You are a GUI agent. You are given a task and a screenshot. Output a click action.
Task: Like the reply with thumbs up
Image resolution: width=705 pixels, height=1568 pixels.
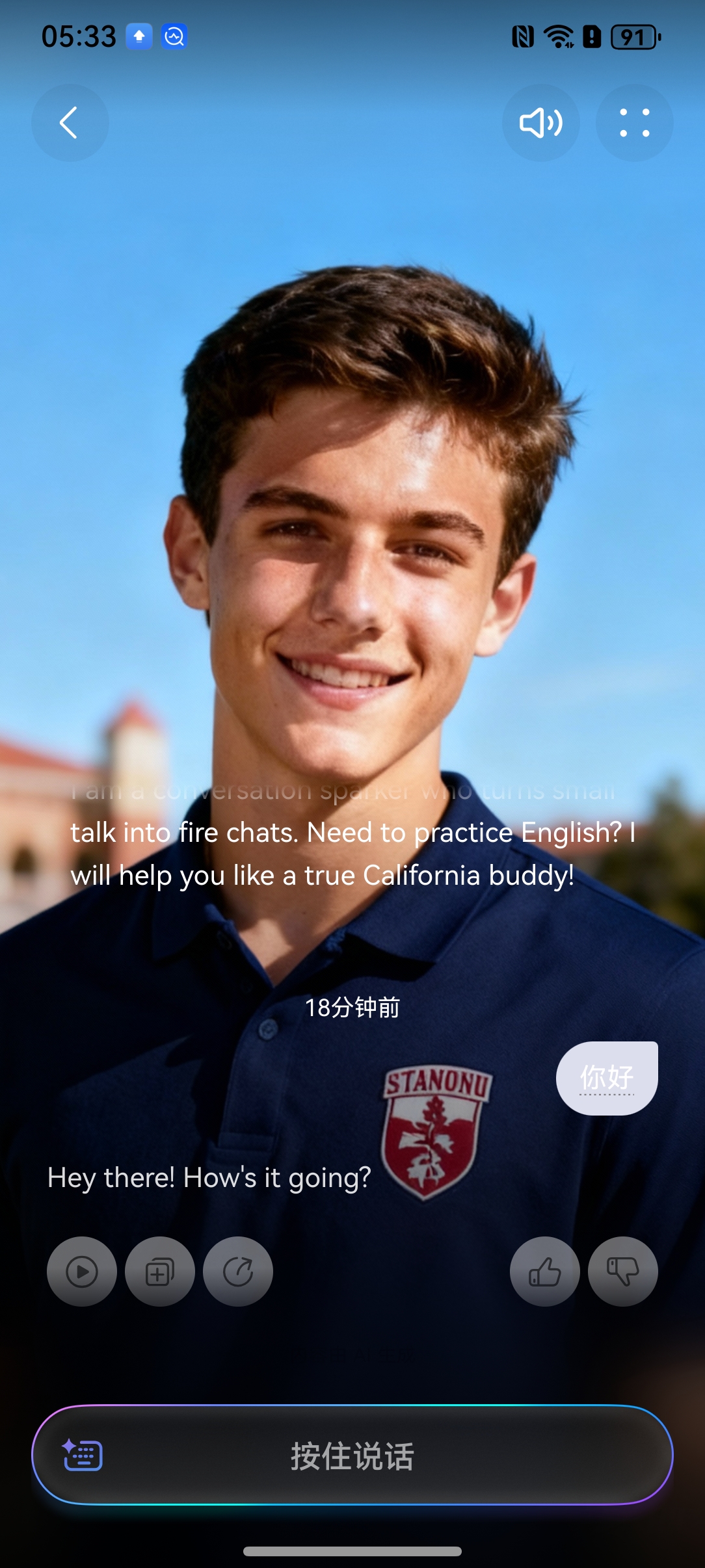click(x=545, y=1272)
